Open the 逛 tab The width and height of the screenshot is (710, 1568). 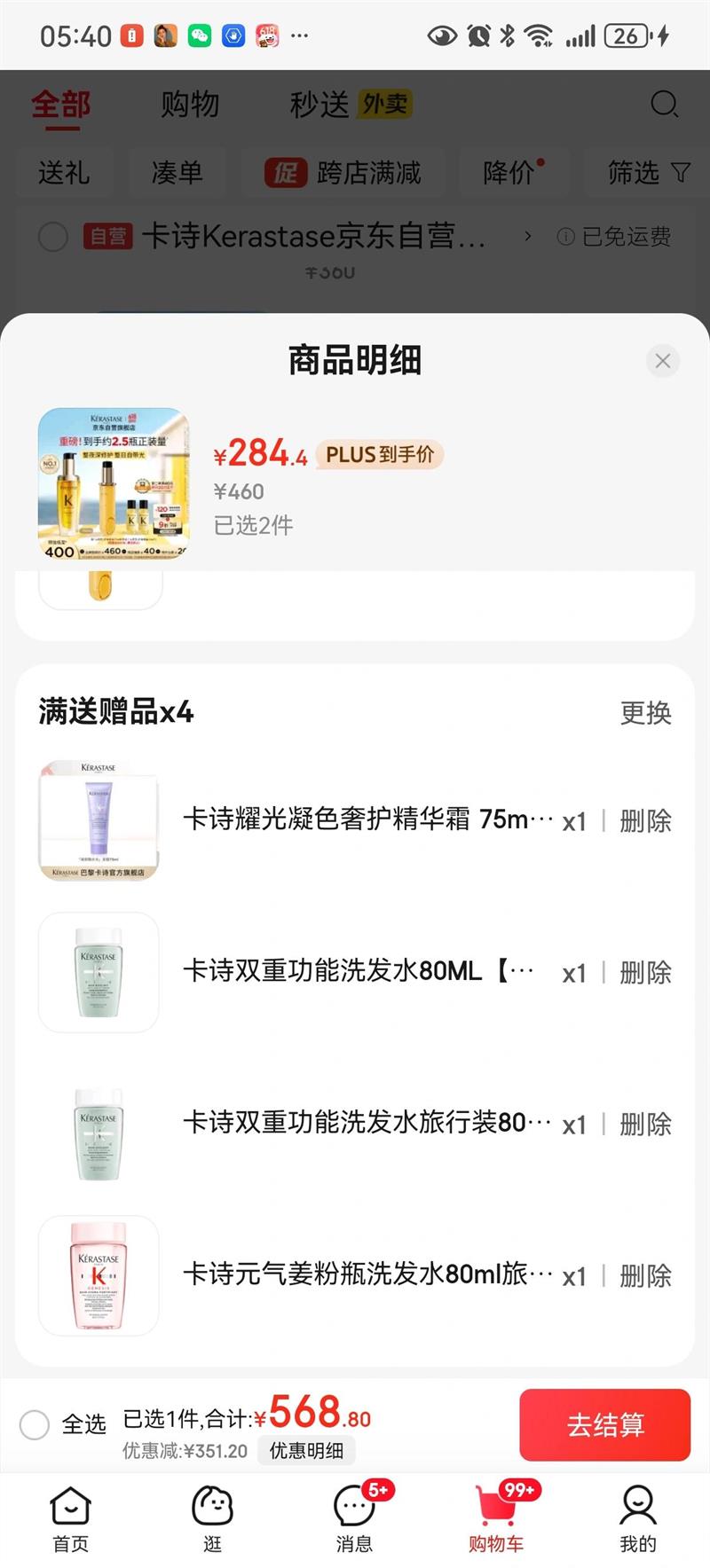212,1519
